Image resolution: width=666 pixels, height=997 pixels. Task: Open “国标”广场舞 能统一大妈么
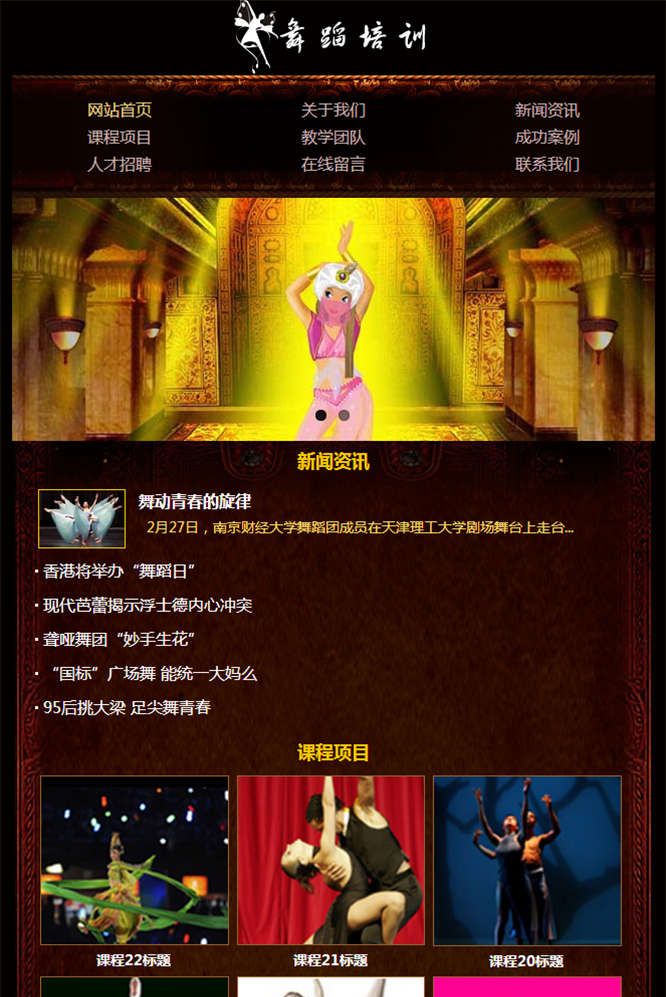coord(152,673)
